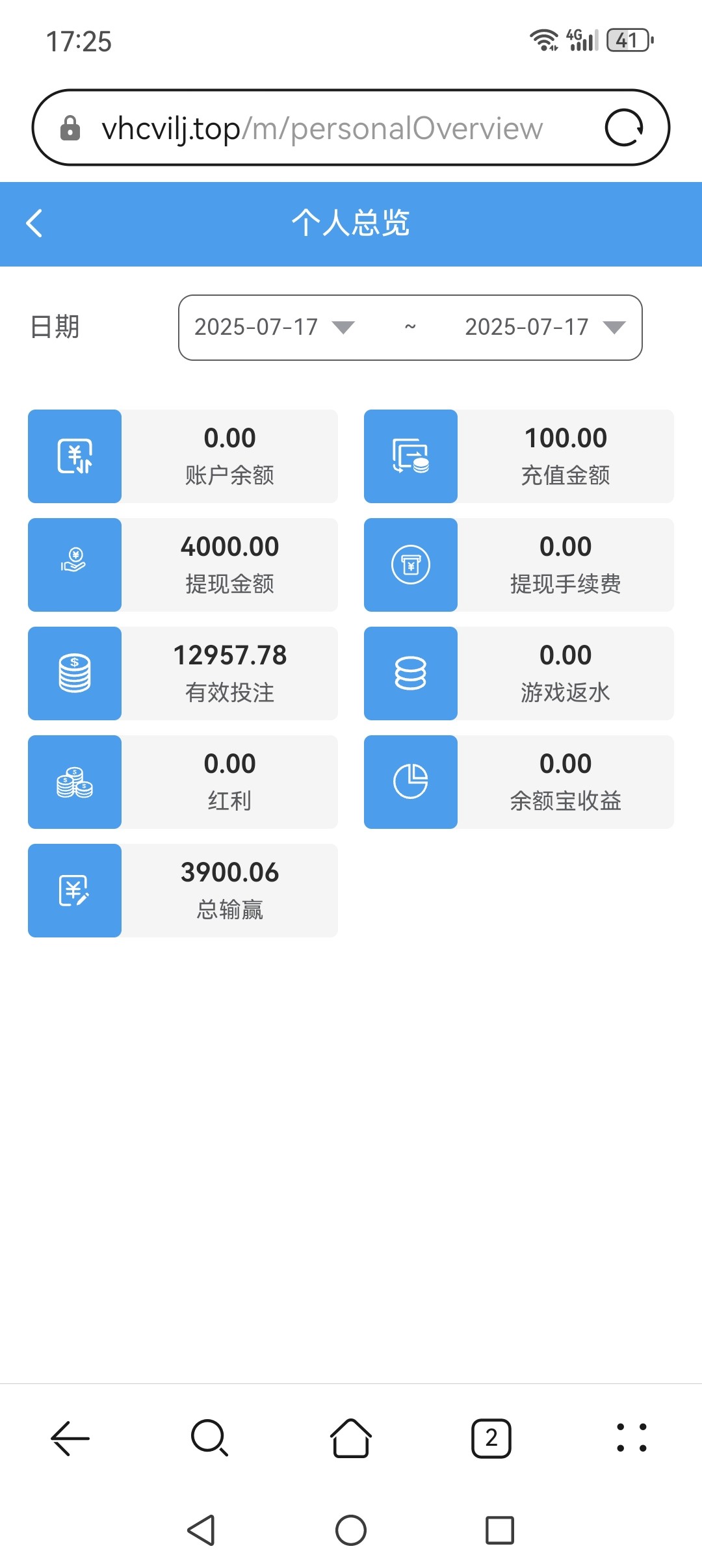Click the 提现金额 (withdrawal amount) icon
The width and height of the screenshot is (702, 1568).
[x=74, y=565]
